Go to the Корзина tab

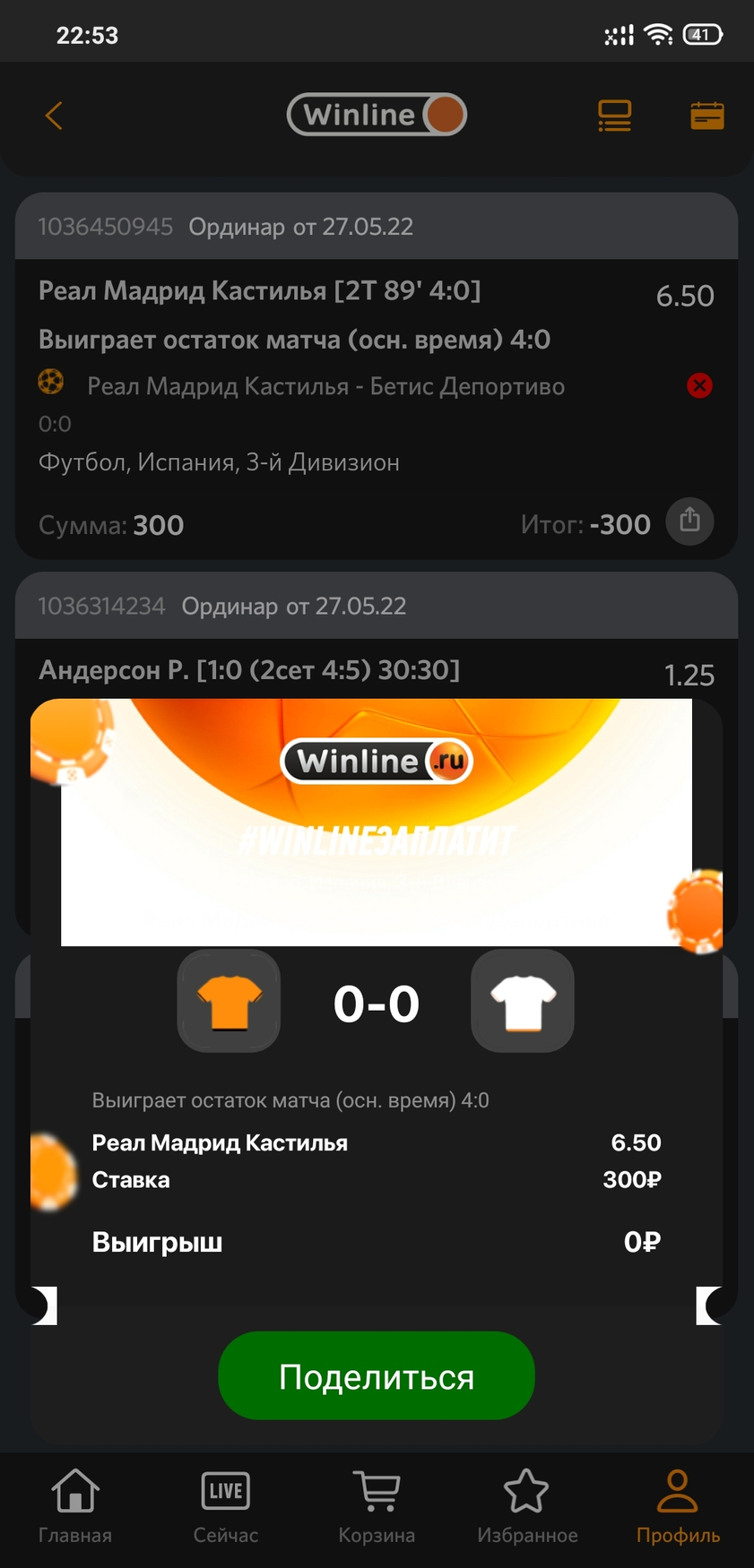[377, 1507]
